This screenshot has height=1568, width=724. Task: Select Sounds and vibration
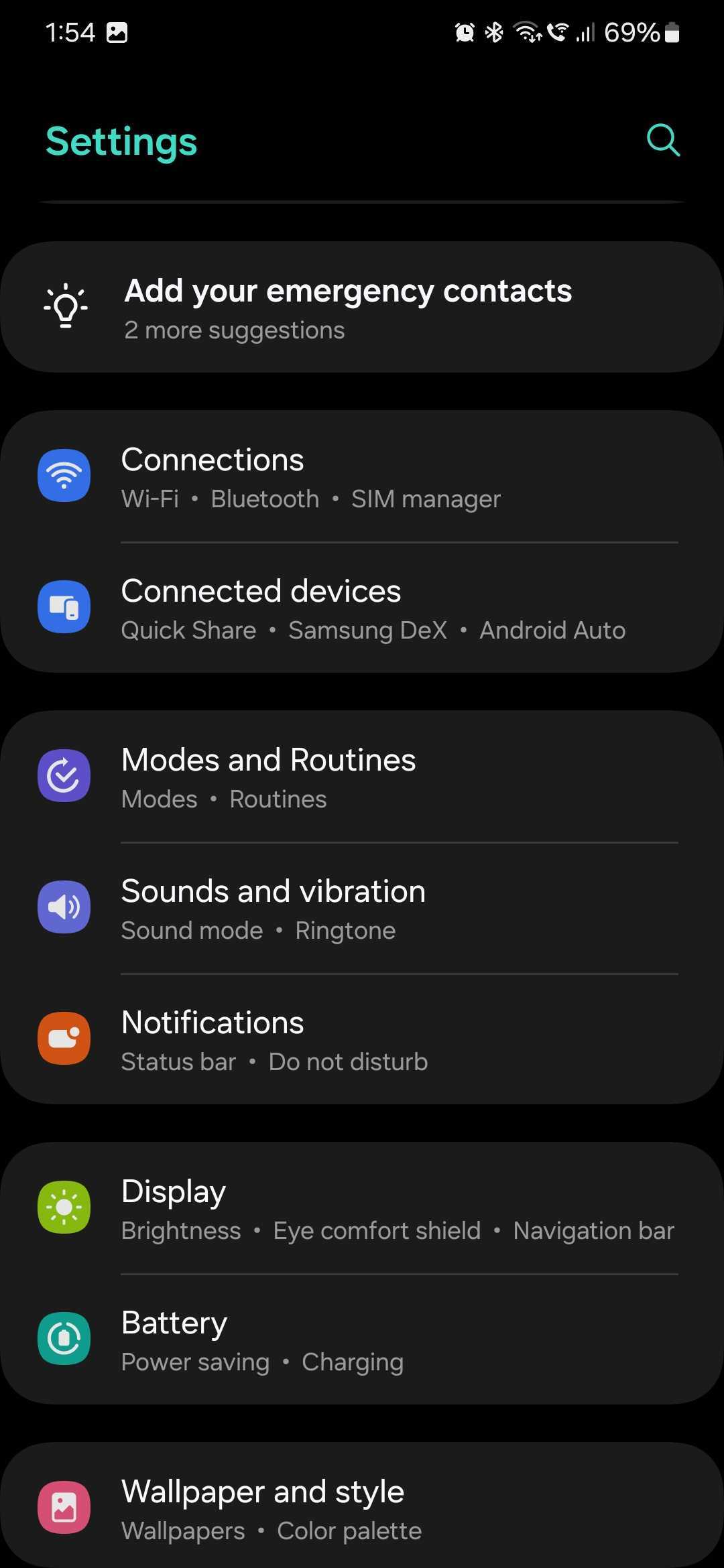[362, 909]
